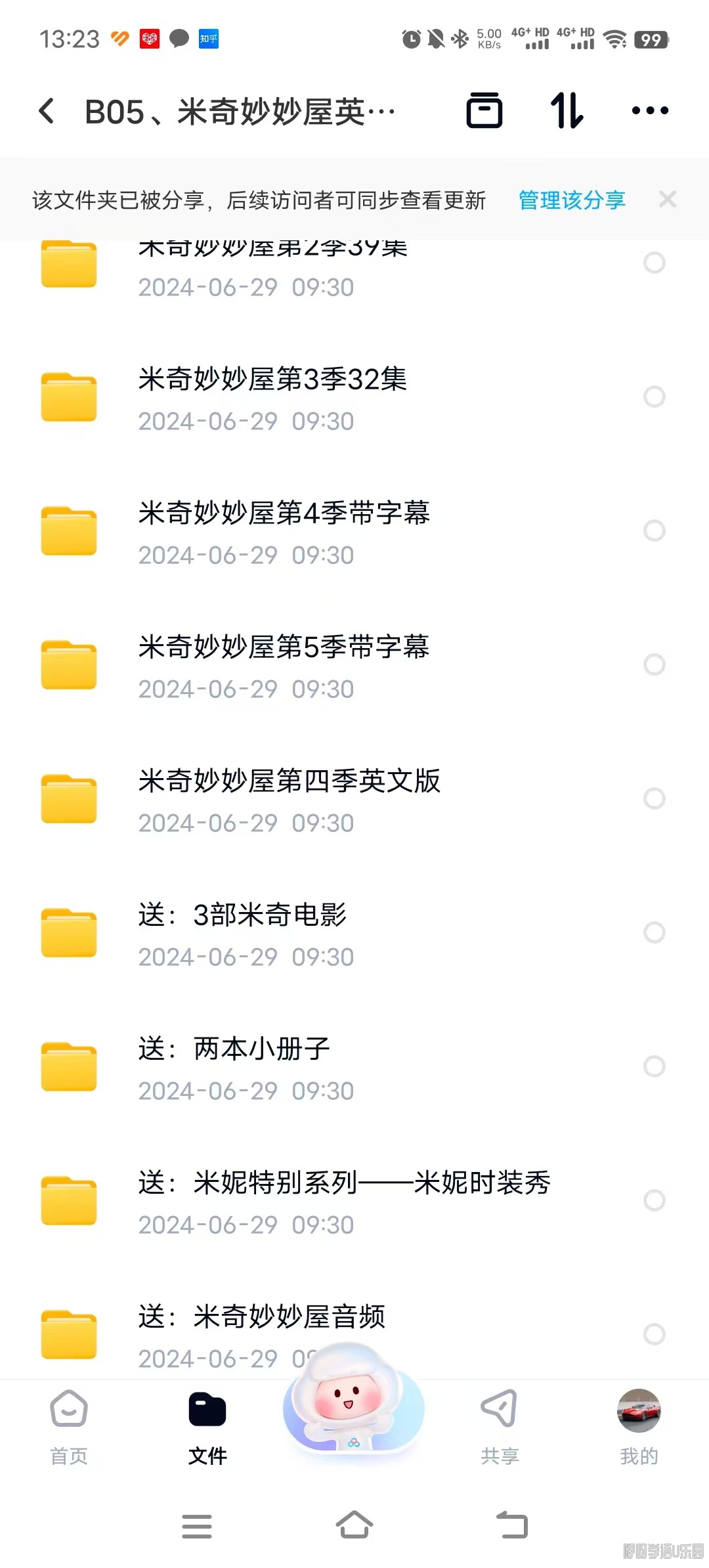Screen dimensions: 709x1568
Task: Tap the back arrow to leave folder
Action: click(x=46, y=110)
